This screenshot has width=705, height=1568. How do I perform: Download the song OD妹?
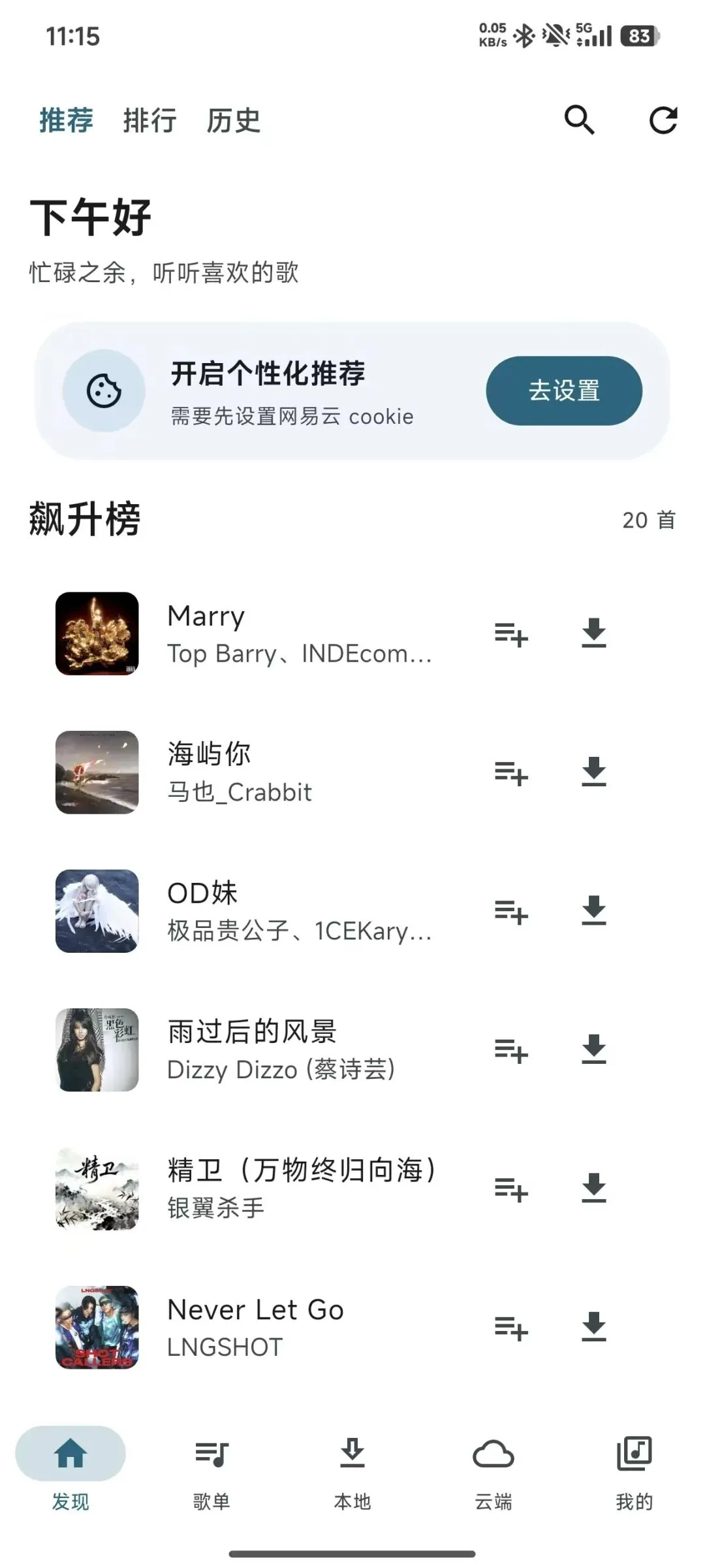pos(594,911)
